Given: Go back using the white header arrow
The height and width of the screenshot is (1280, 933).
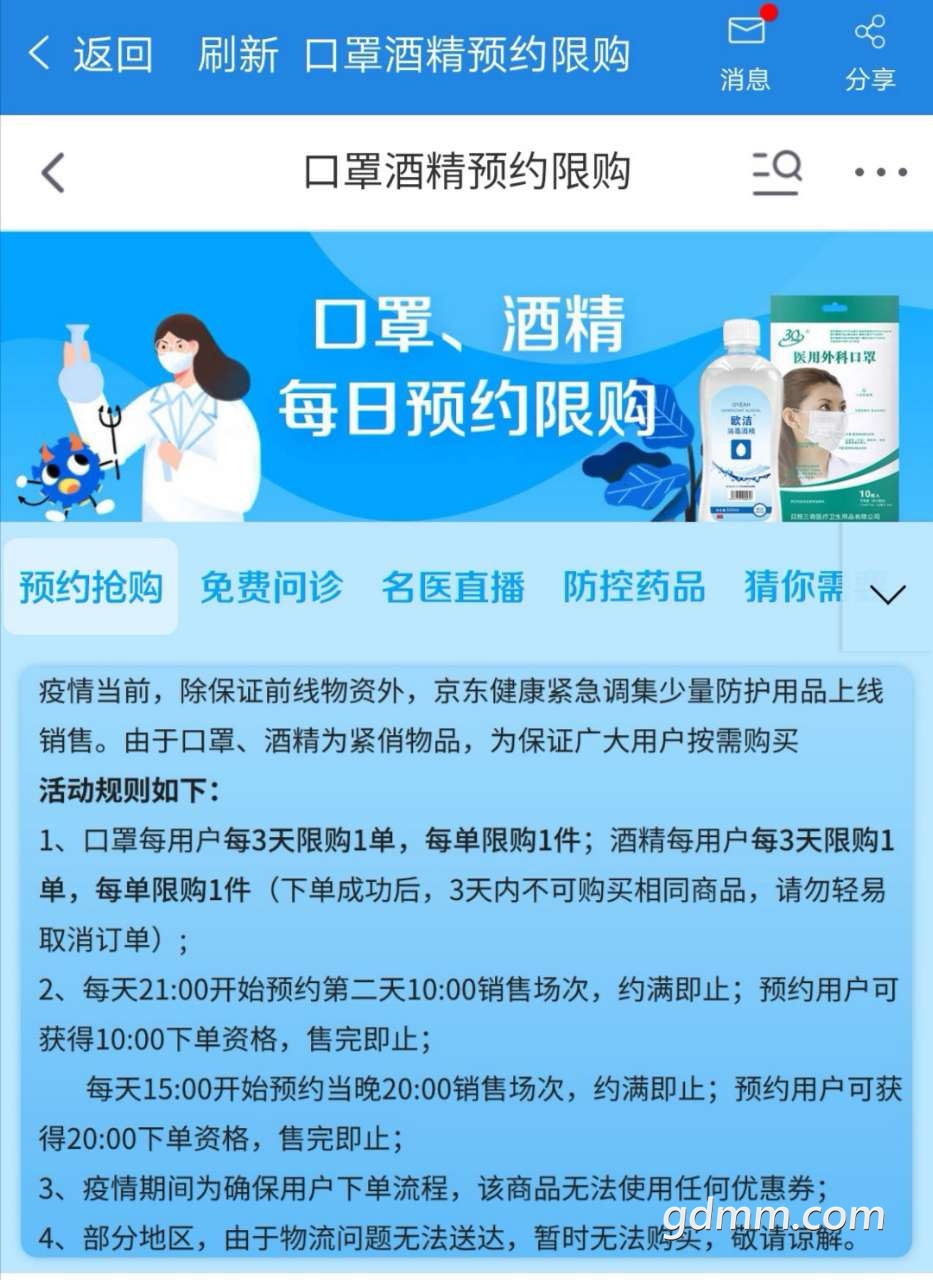Looking at the screenshot, I should click(53, 173).
